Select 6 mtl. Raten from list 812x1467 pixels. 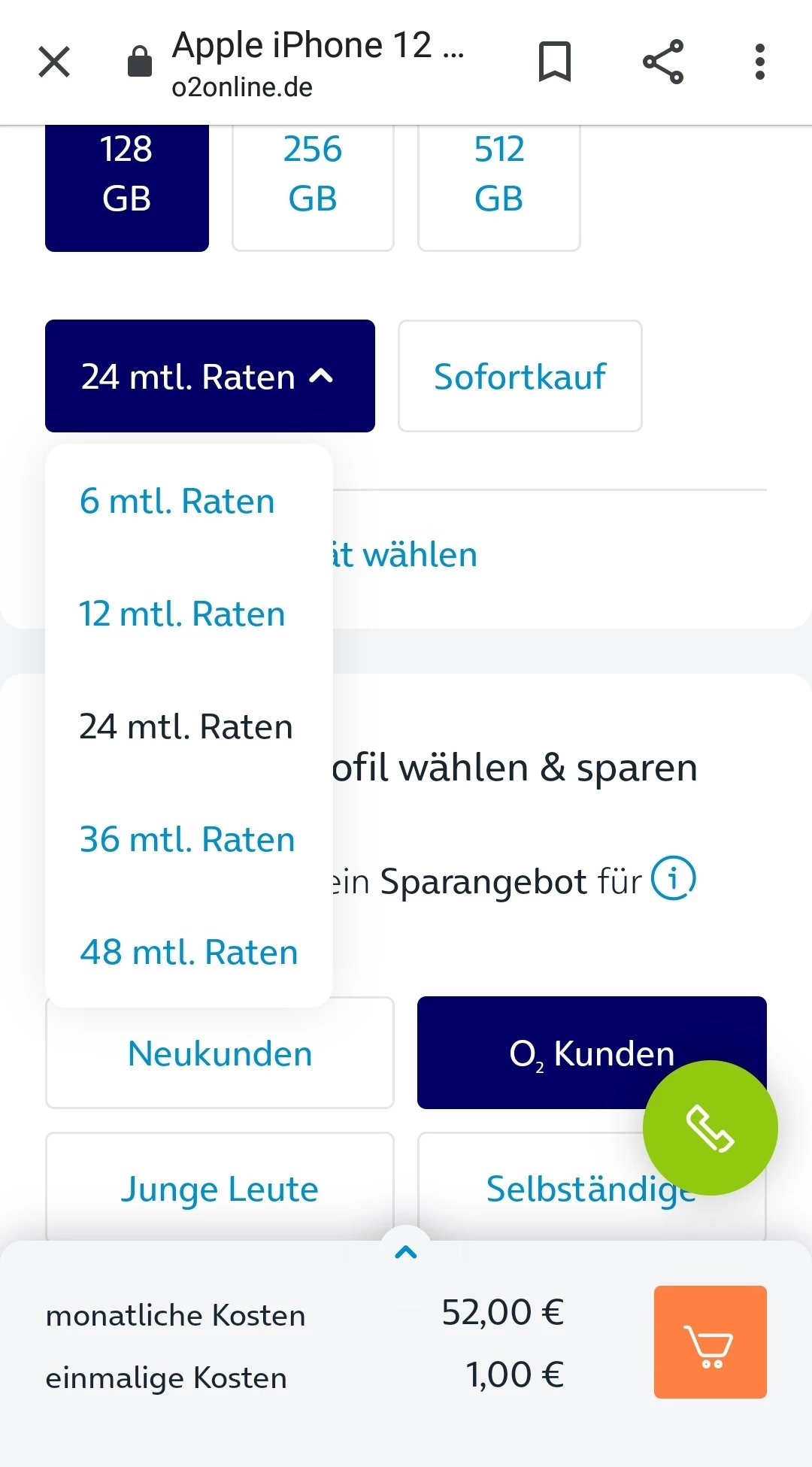pos(177,502)
